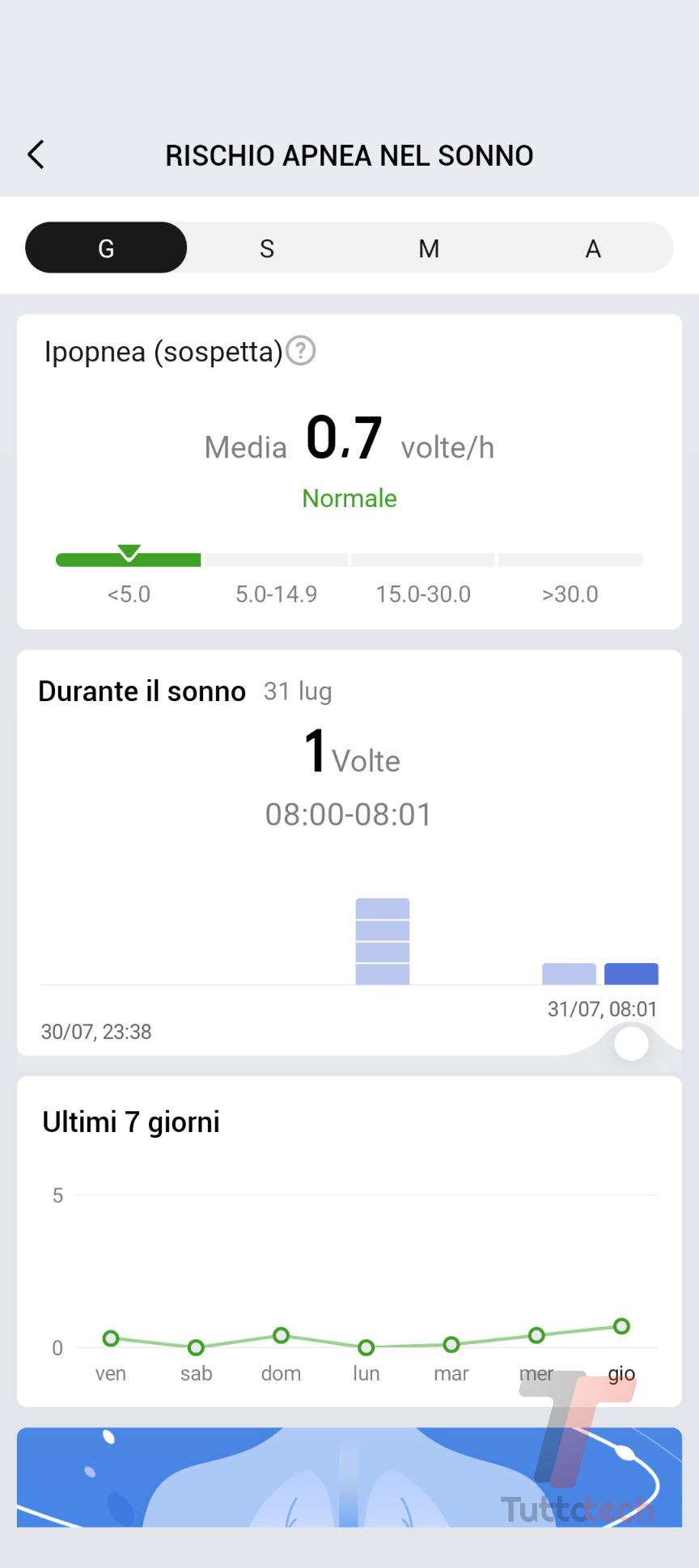
Task: Select the dom point in the 7-day chart
Action: tap(281, 1335)
